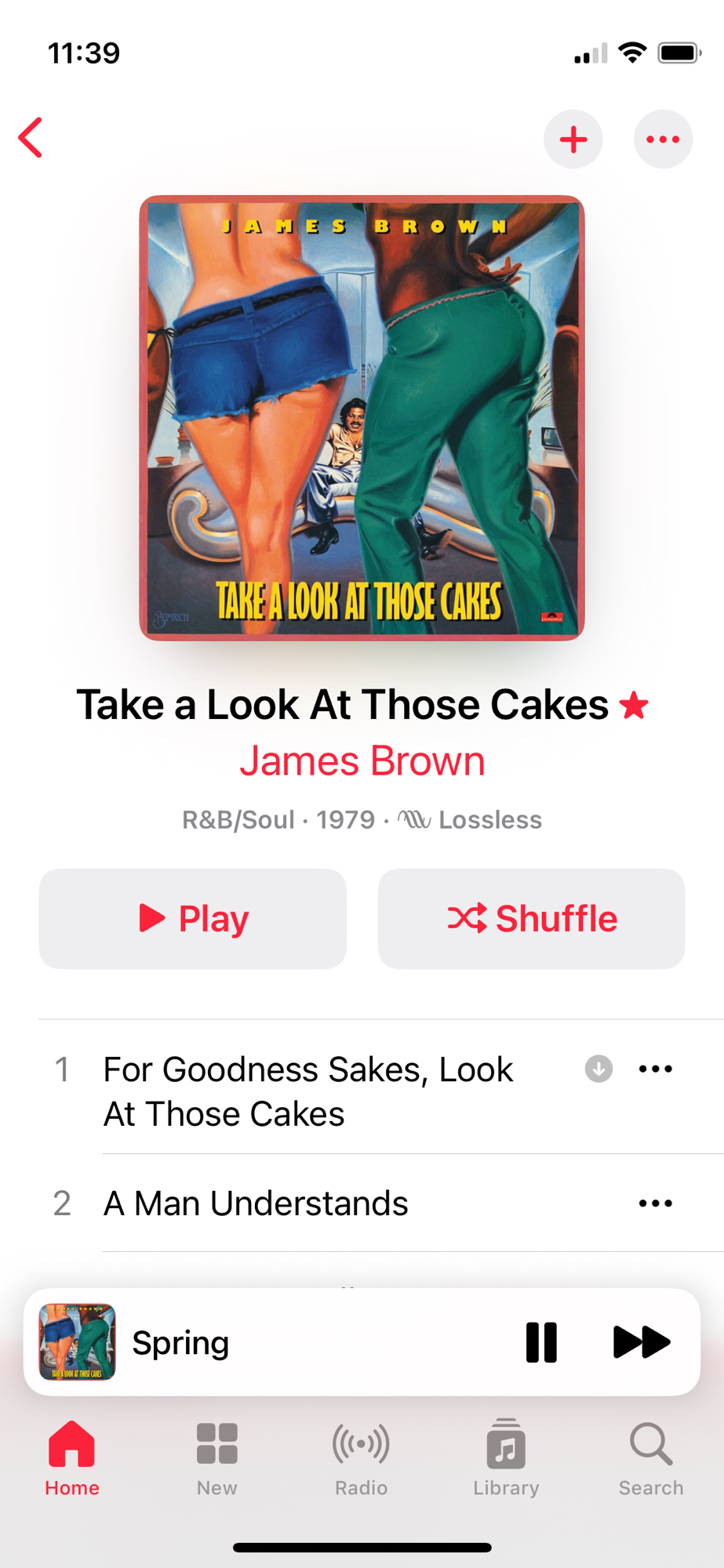The image size is (724, 1568).
Task: Switch to the Radio tab
Action: coord(362,1458)
